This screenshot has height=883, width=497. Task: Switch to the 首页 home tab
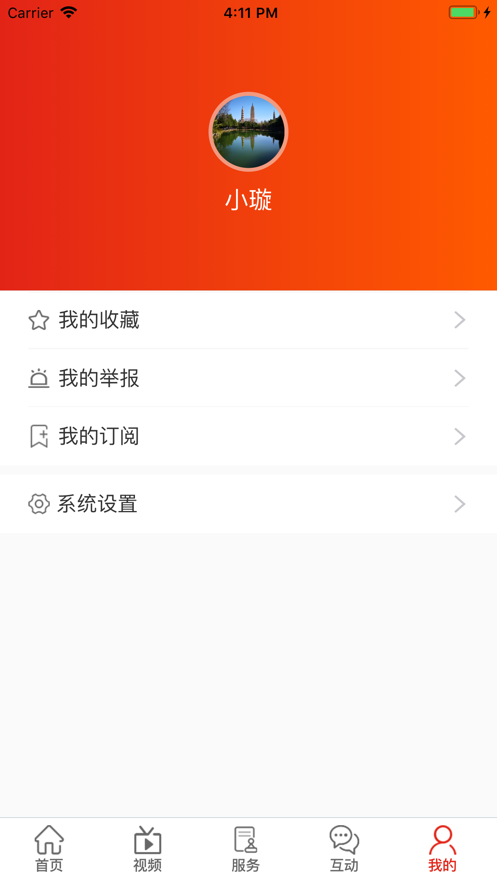(x=50, y=849)
